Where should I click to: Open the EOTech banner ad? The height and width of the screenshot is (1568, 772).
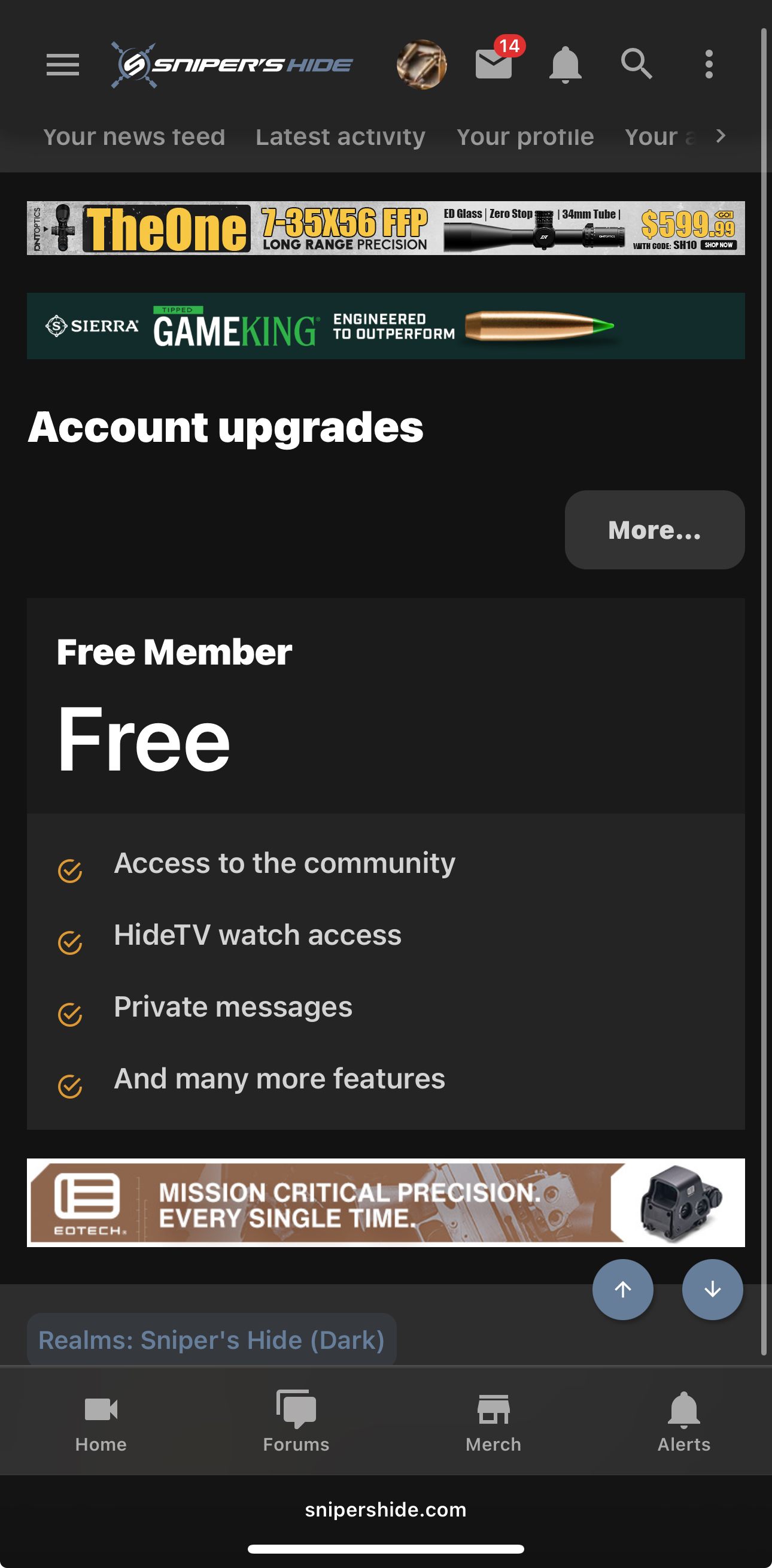tap(385, 1203)
